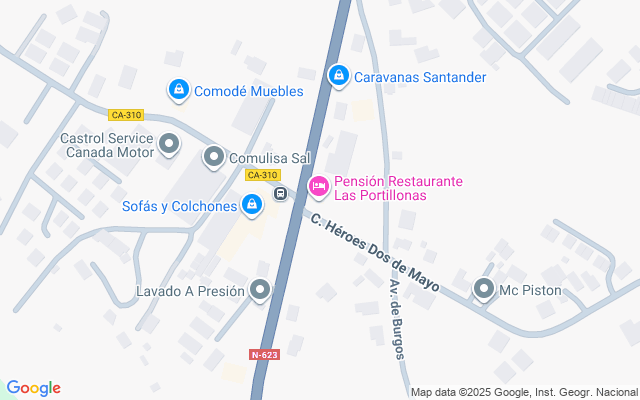Open the Comodé Muebles shop marker
The image size is (640, 400).
179,91
